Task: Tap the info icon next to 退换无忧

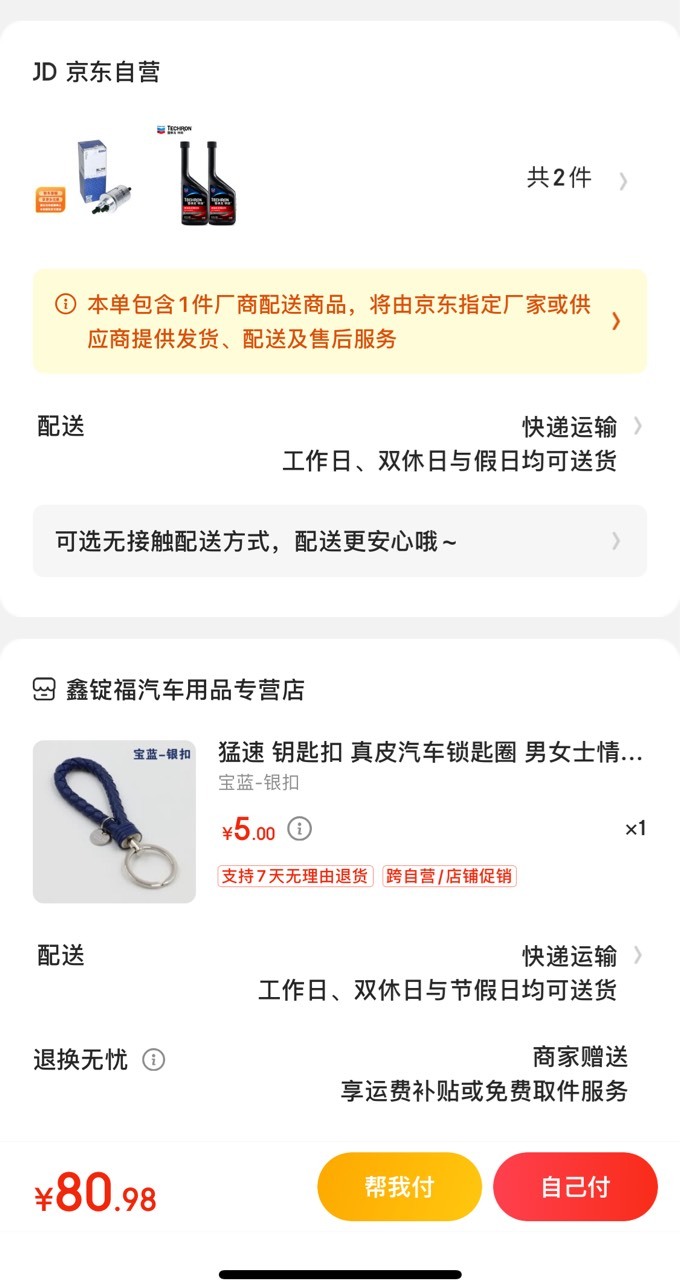Action: [153, 1059]
